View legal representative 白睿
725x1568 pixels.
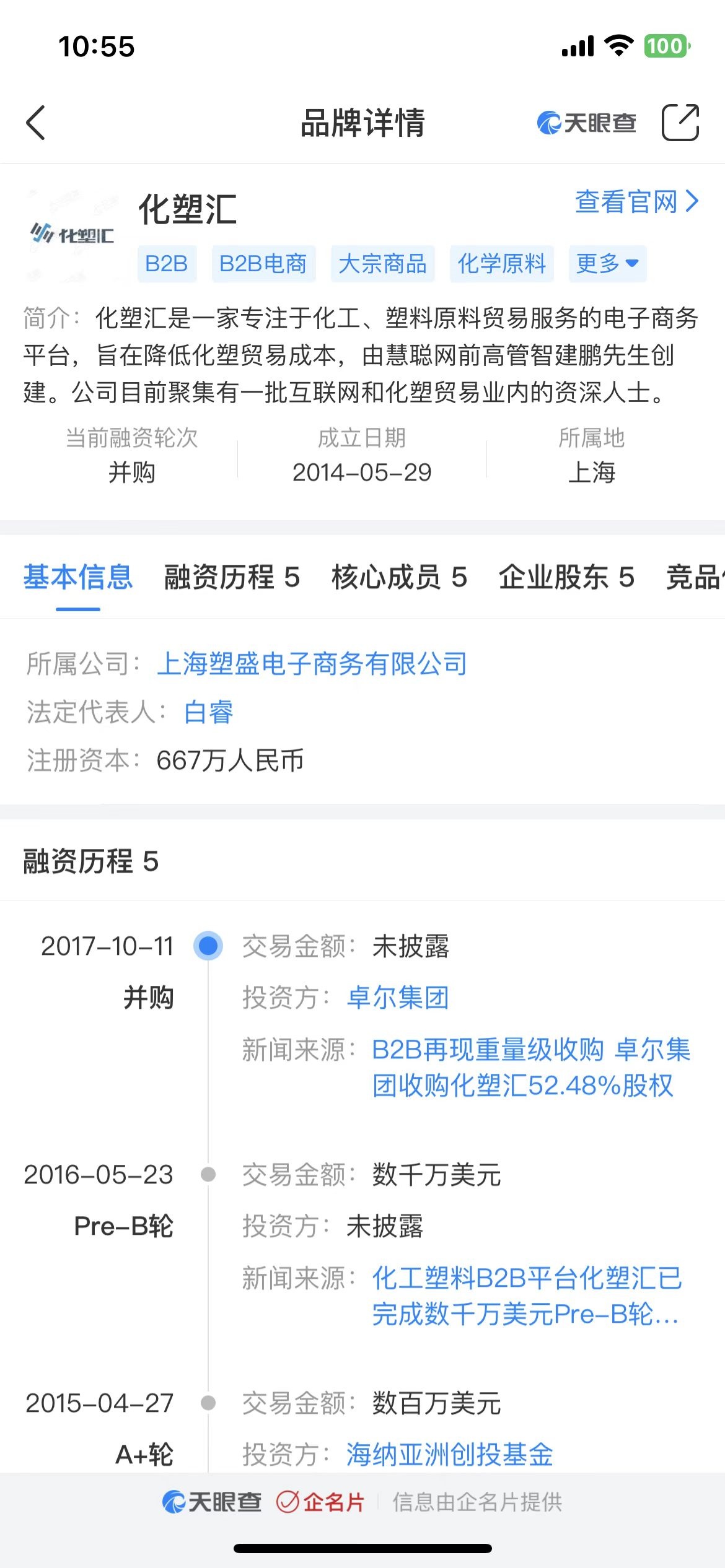[x=209, y=712]
